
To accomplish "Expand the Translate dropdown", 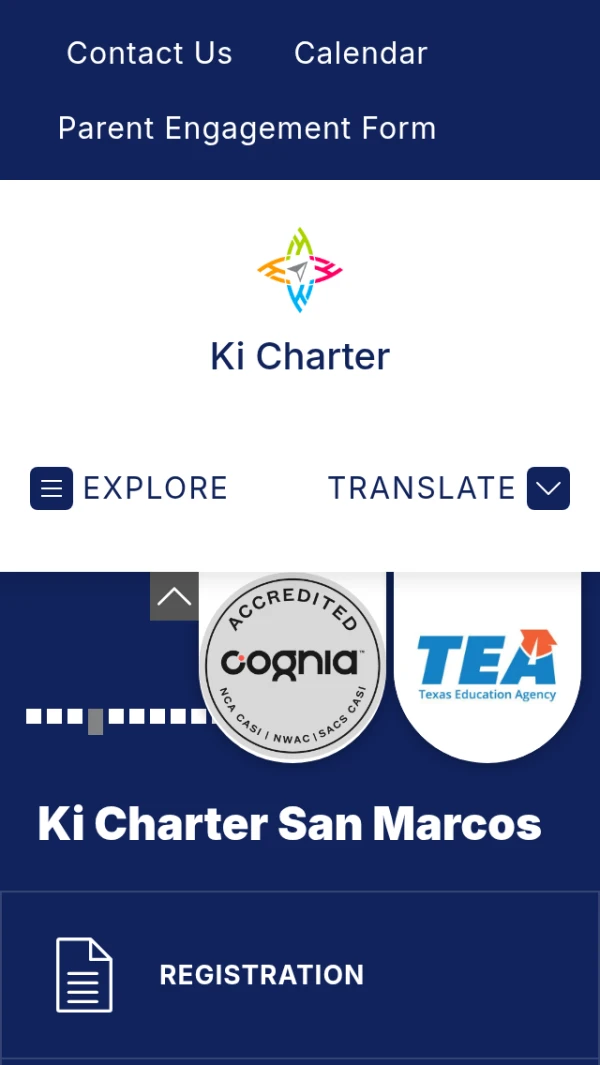I will click(x=548, y=488).
